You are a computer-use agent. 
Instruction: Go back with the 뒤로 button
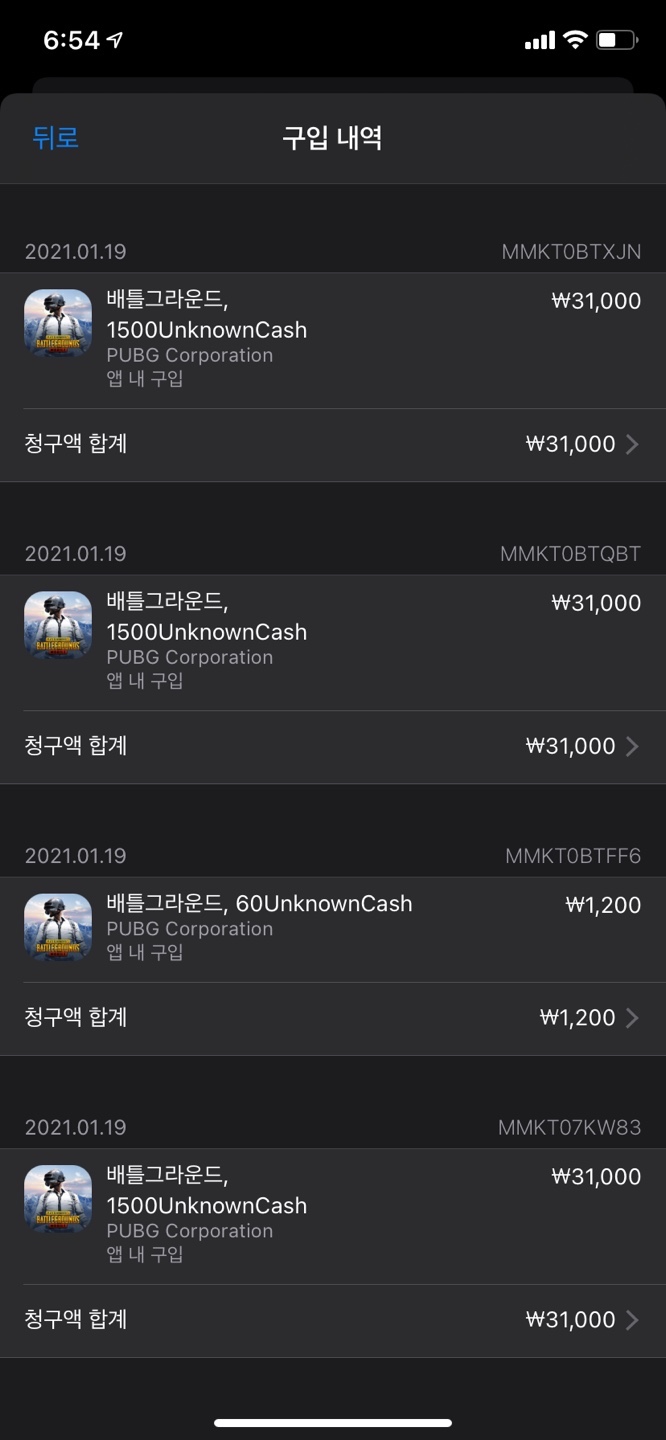pos(55,137)
